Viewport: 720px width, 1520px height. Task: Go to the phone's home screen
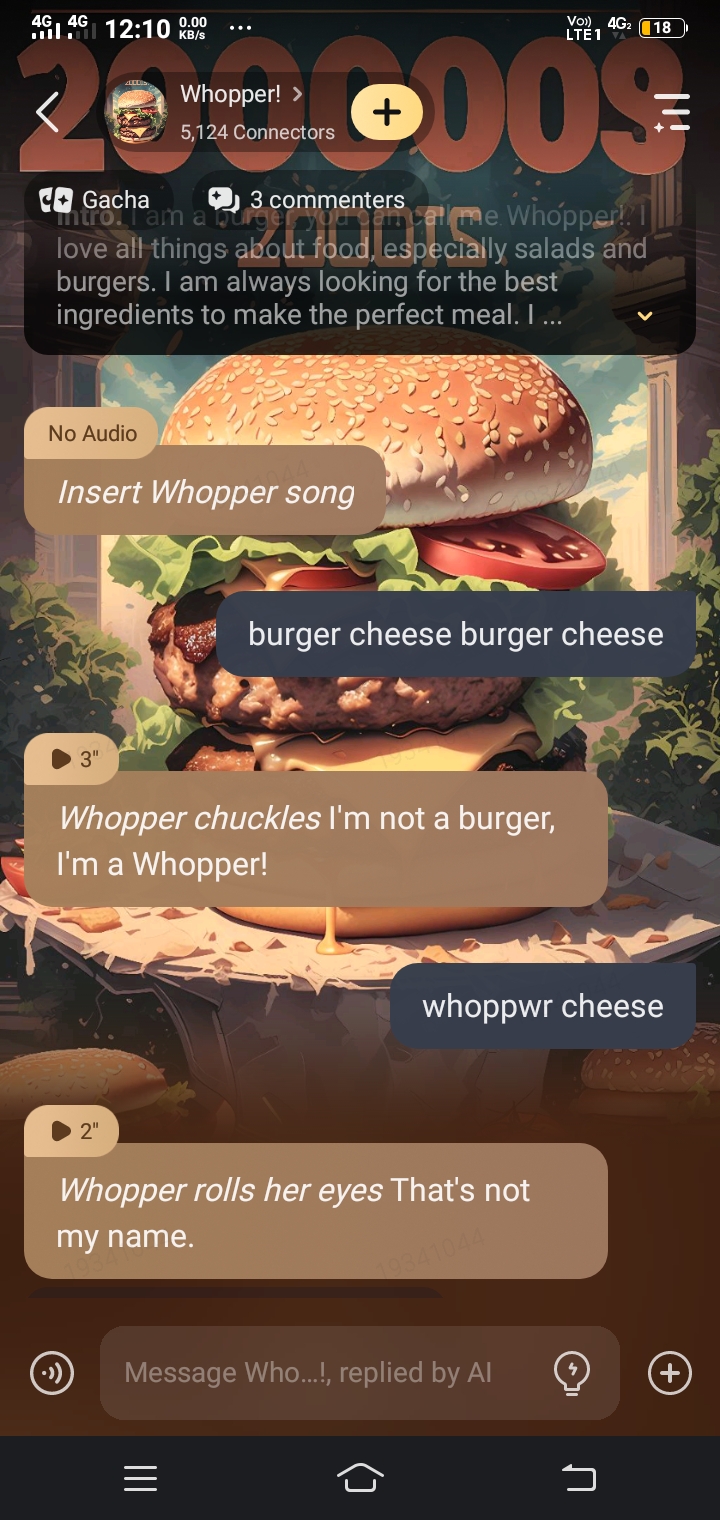tap(360, 1478)
